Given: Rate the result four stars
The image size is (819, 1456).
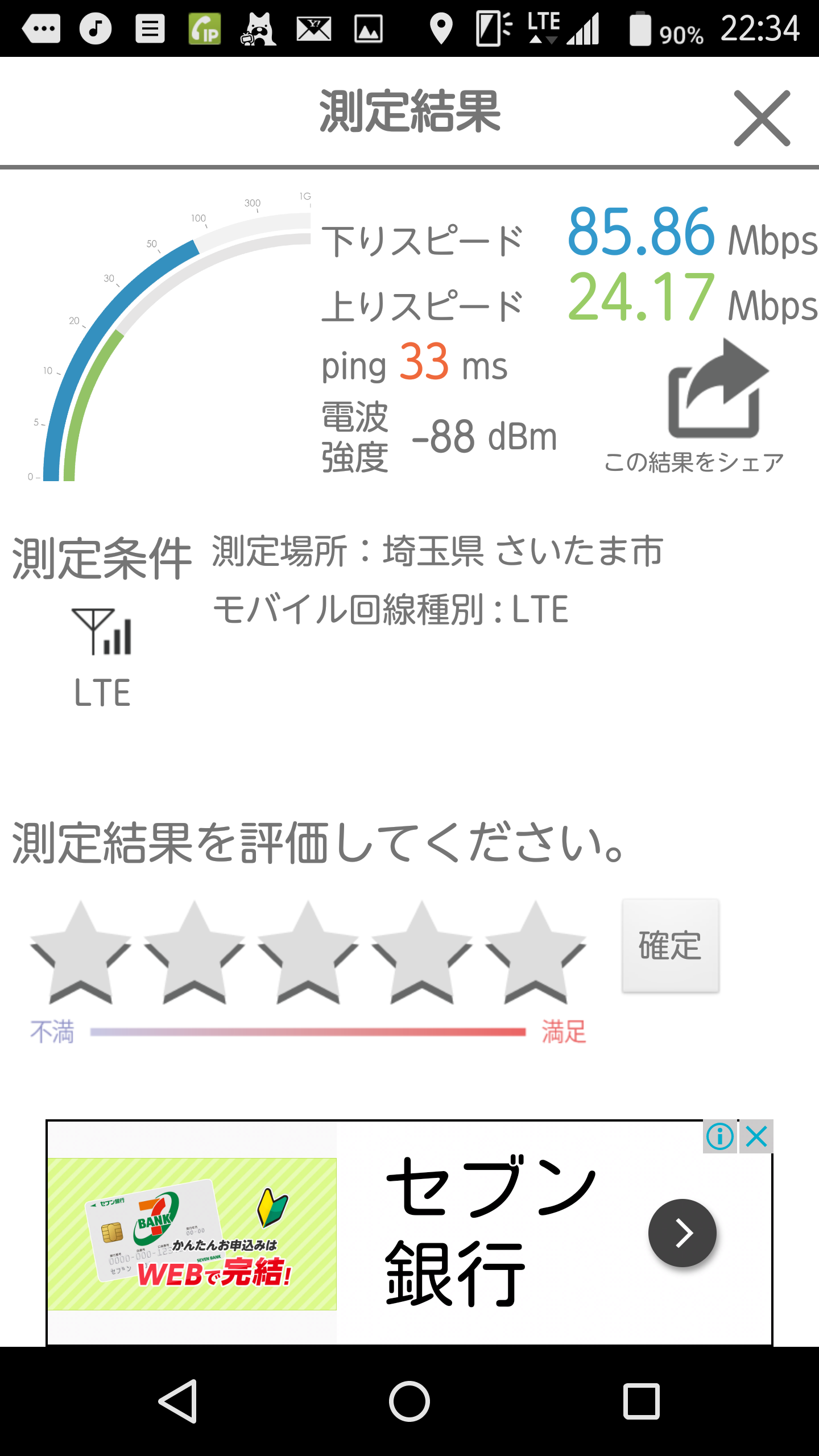Looking at the screenshot, I should click(x=421, y=954).
